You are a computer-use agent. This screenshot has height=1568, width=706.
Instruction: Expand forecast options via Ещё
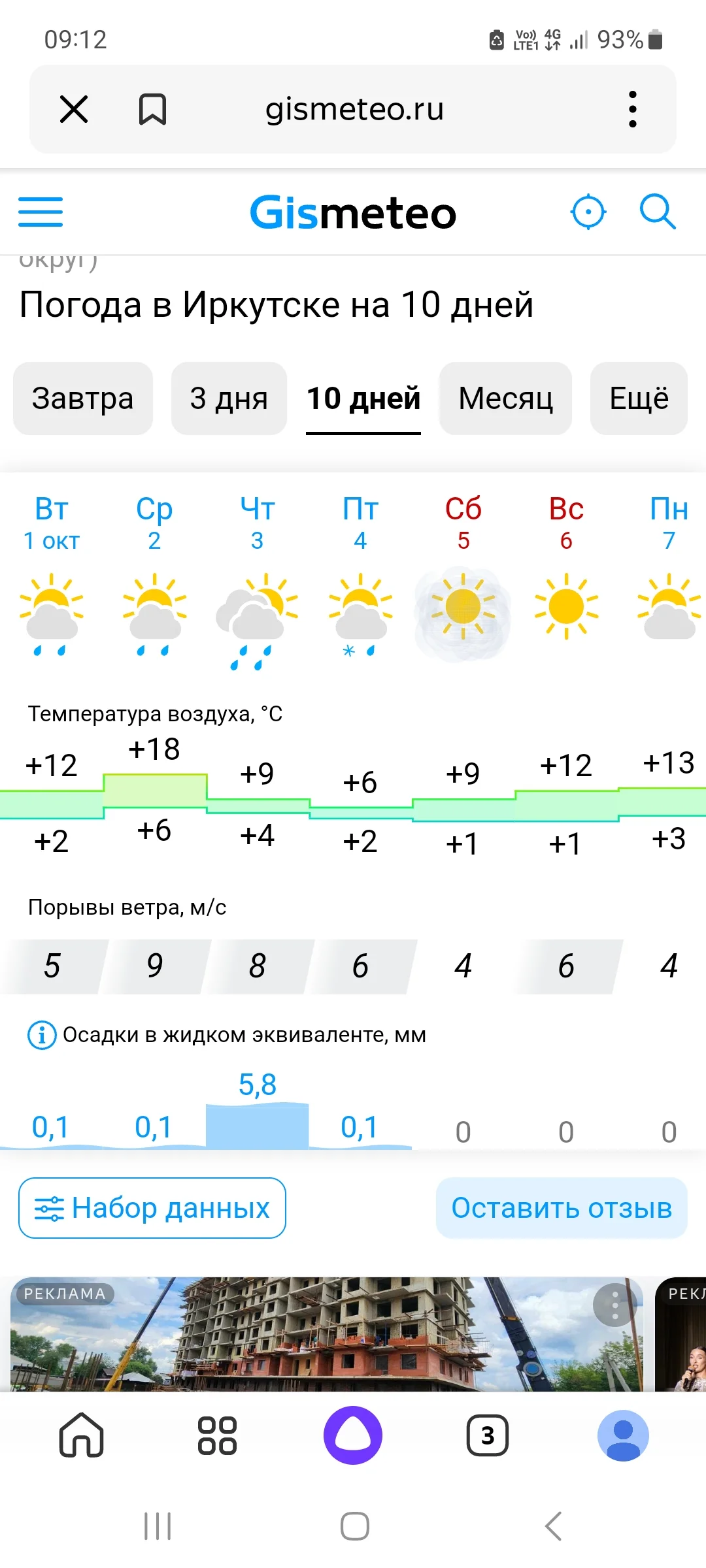click(638, 399)
